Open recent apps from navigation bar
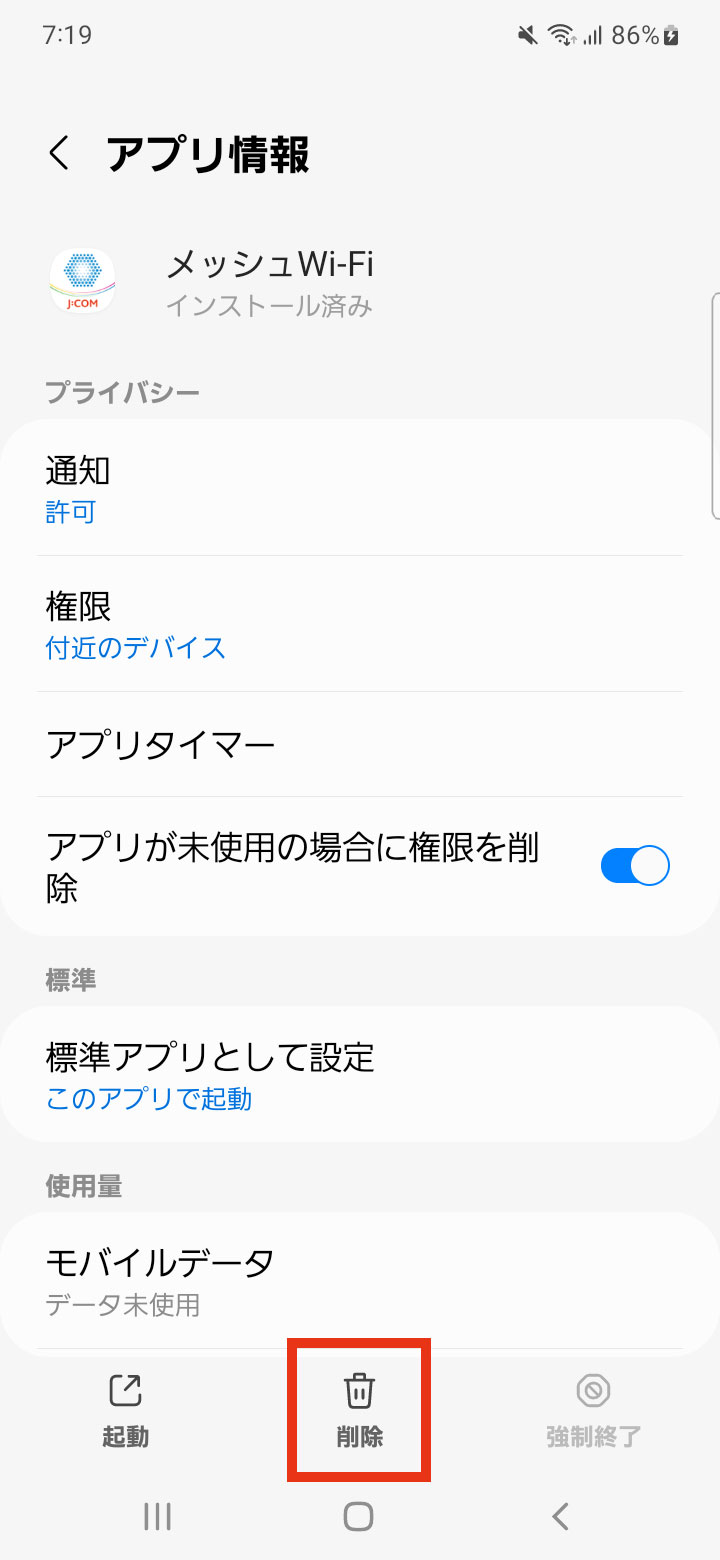Image resolution: width=720 pixels, height=1560 pixels. pos(157,1517)
